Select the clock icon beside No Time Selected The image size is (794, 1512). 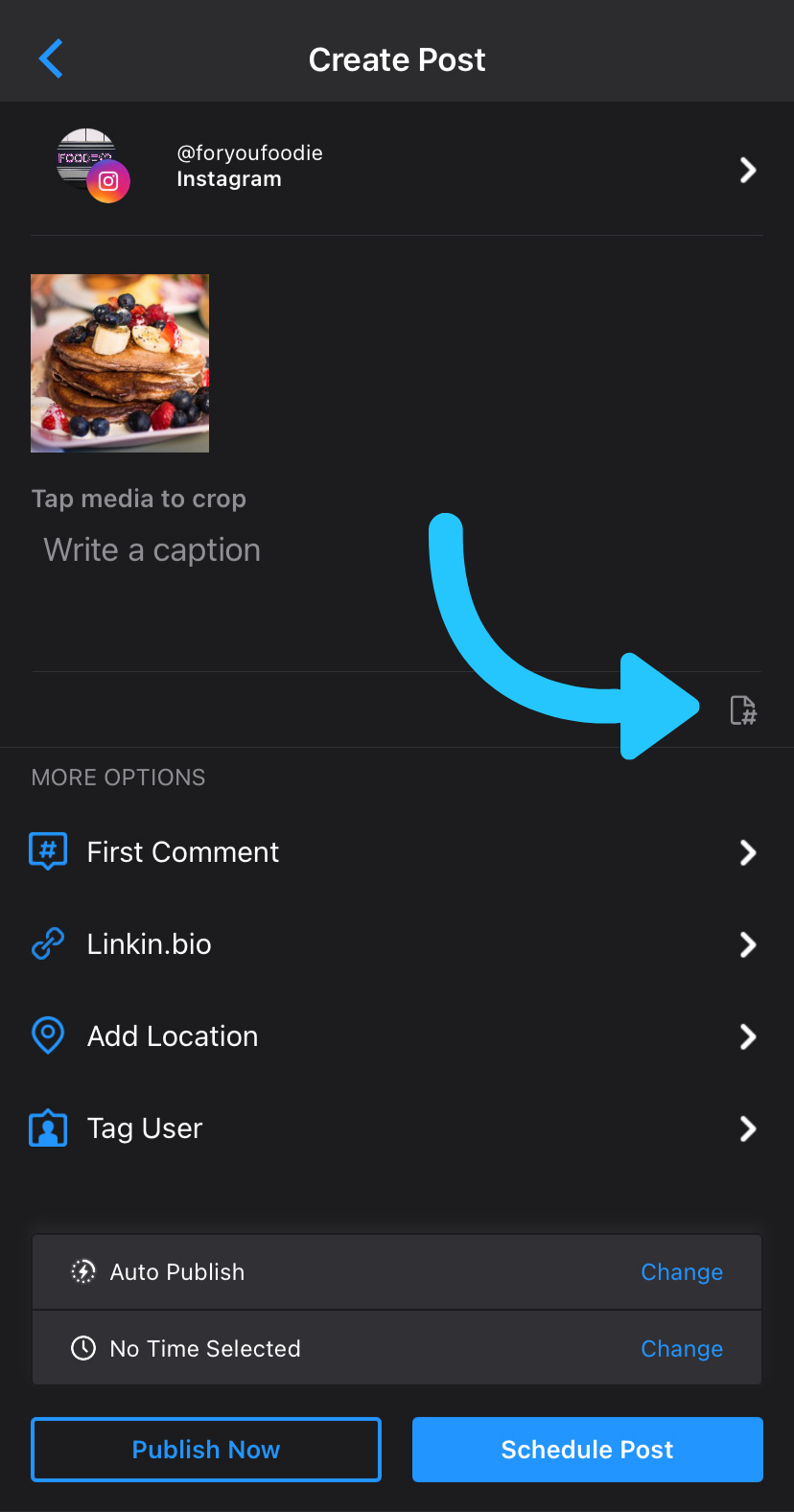[x=83, y=1347]
